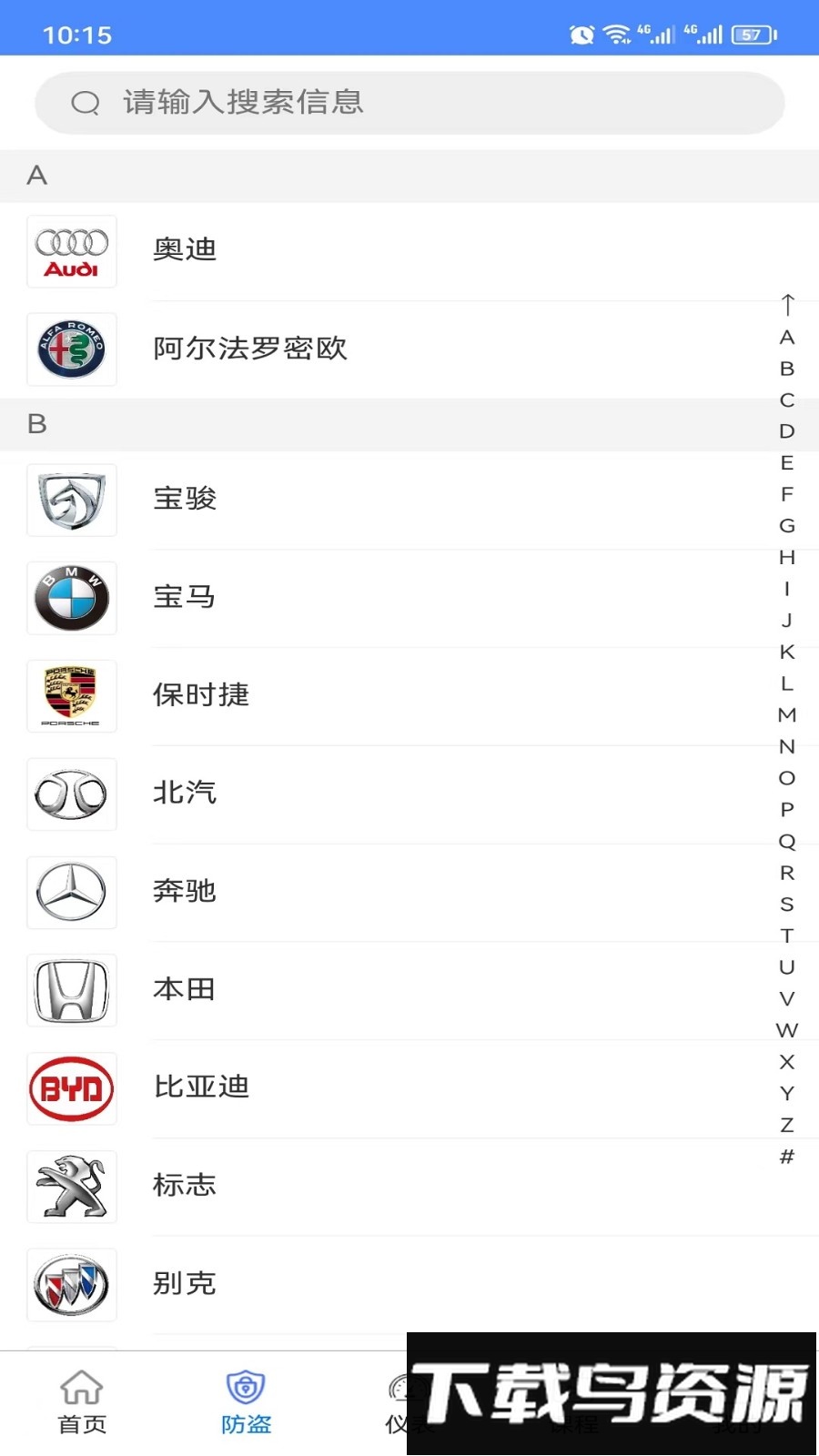Viewport: 819px width, 1456px height.
Task: Tap the 请输入搜索信息 search field
Action: 409,102
